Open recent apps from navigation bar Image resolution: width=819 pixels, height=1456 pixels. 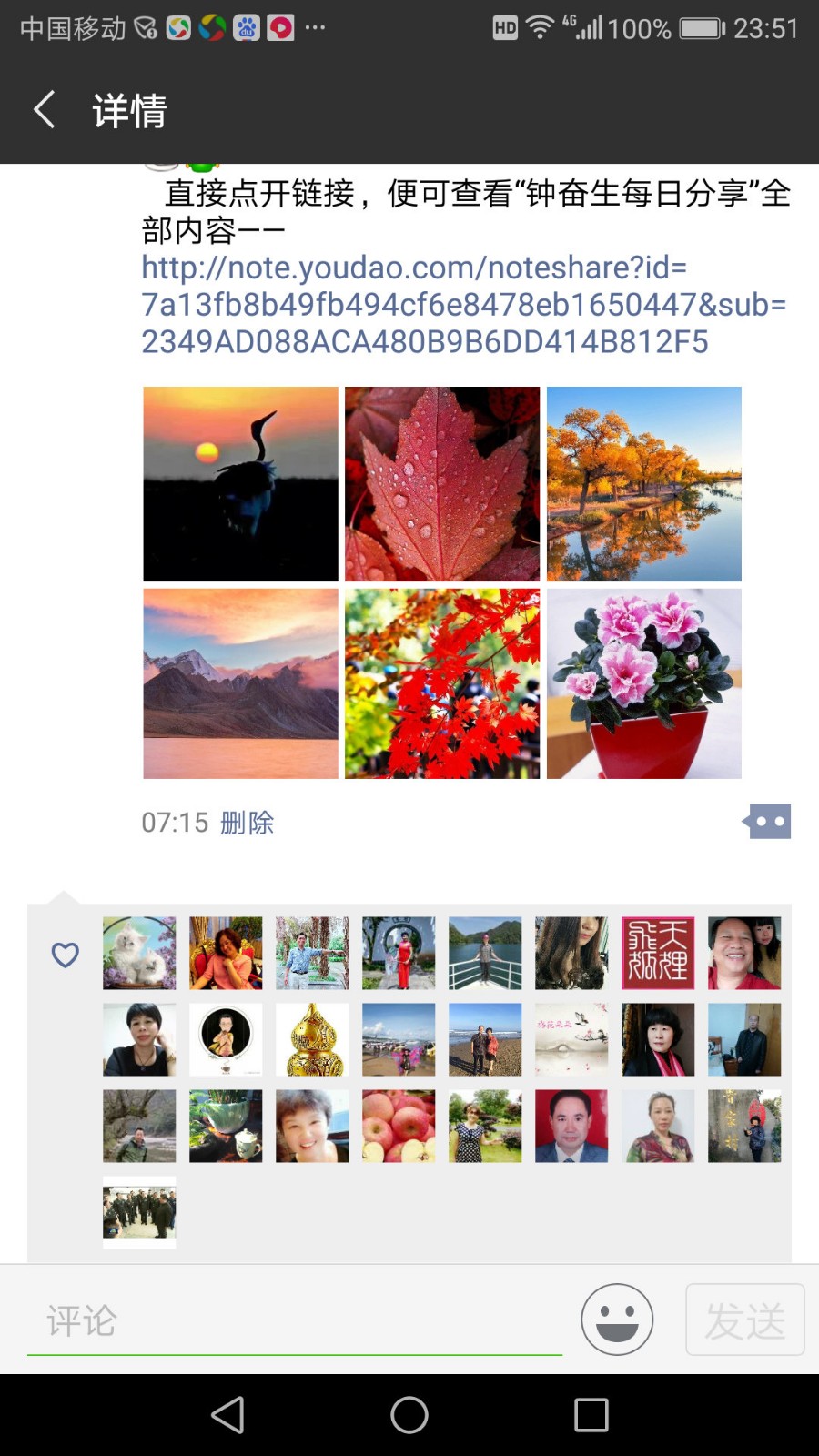click(591, 1415)
